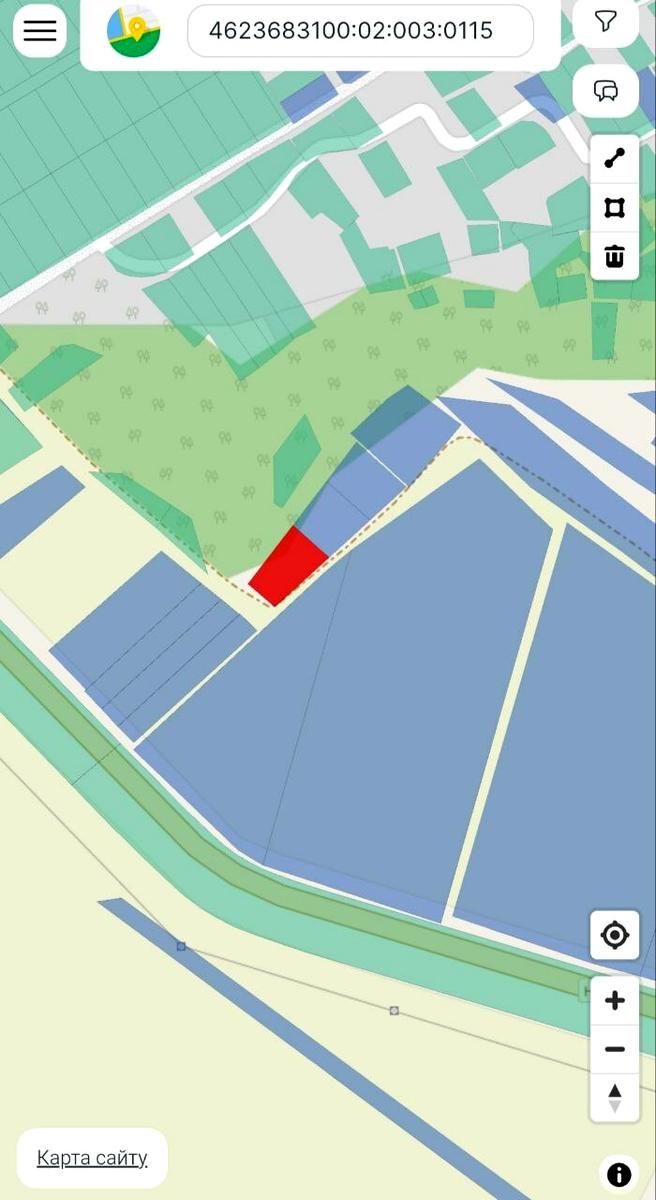
Task: Select the distance measuring tool
Action: click(614, 159)
